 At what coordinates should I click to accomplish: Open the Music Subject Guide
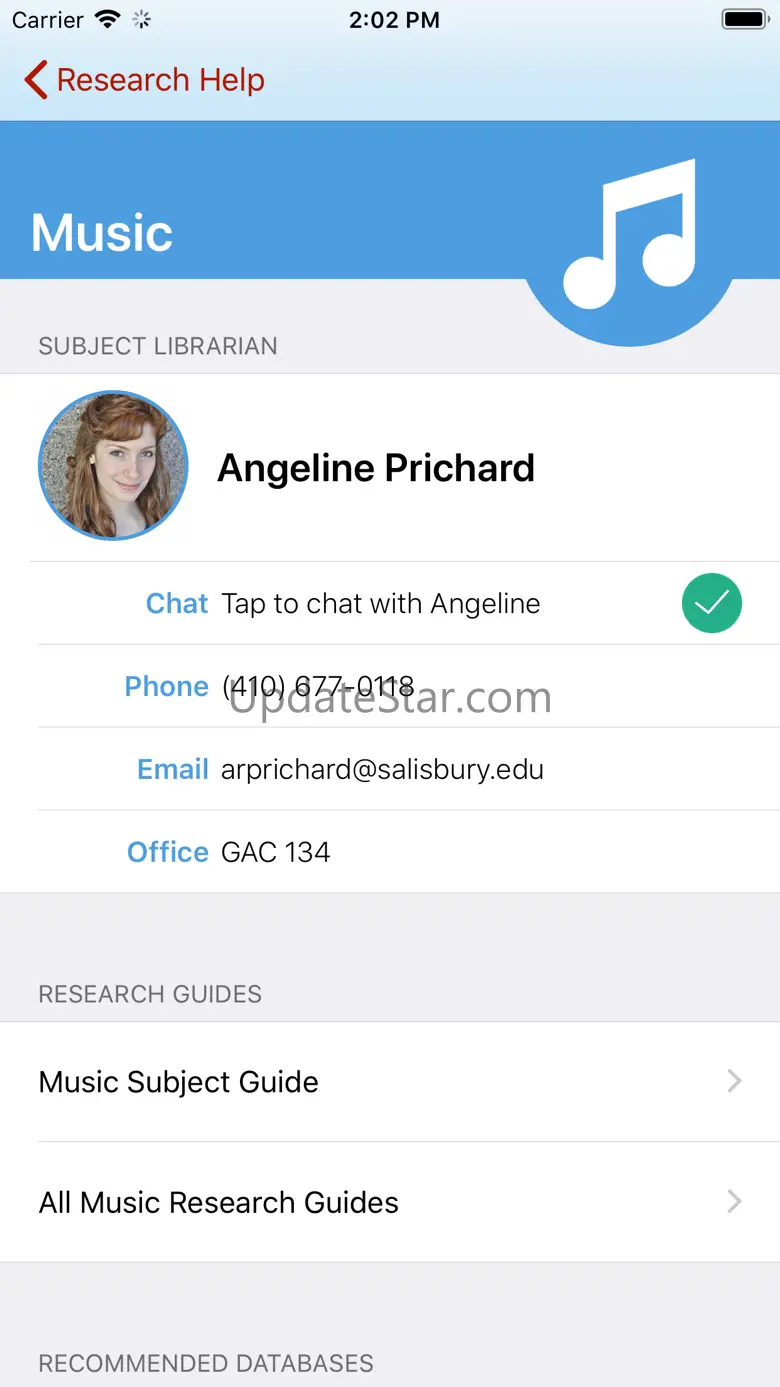pos(389,1082)
